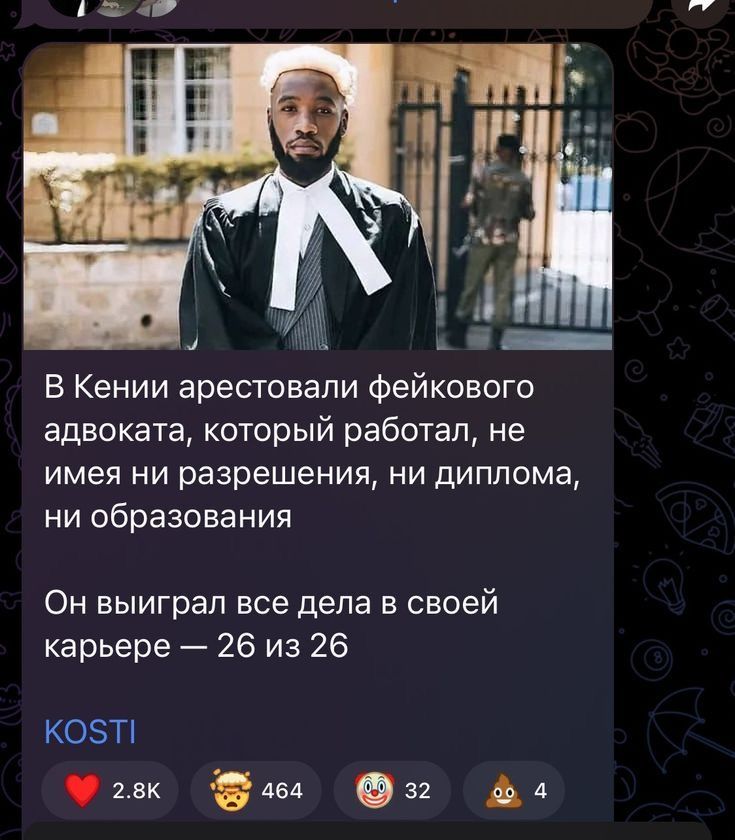Forward the previous post with share arrow

(x=703, y=8)
